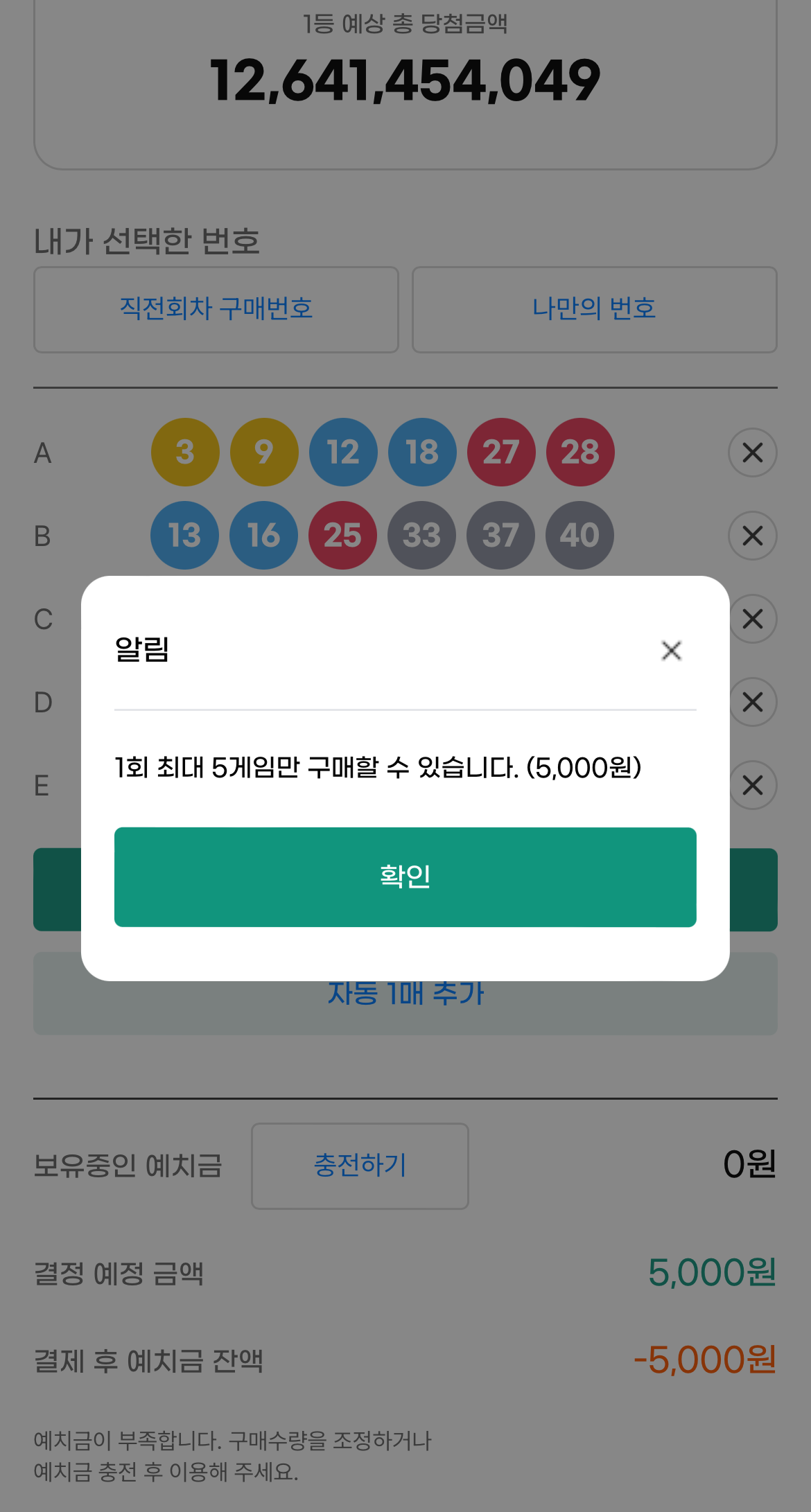
Task: Click the blue 12 ball in row A
Action: pyautogui.click(x=343, y=452)
